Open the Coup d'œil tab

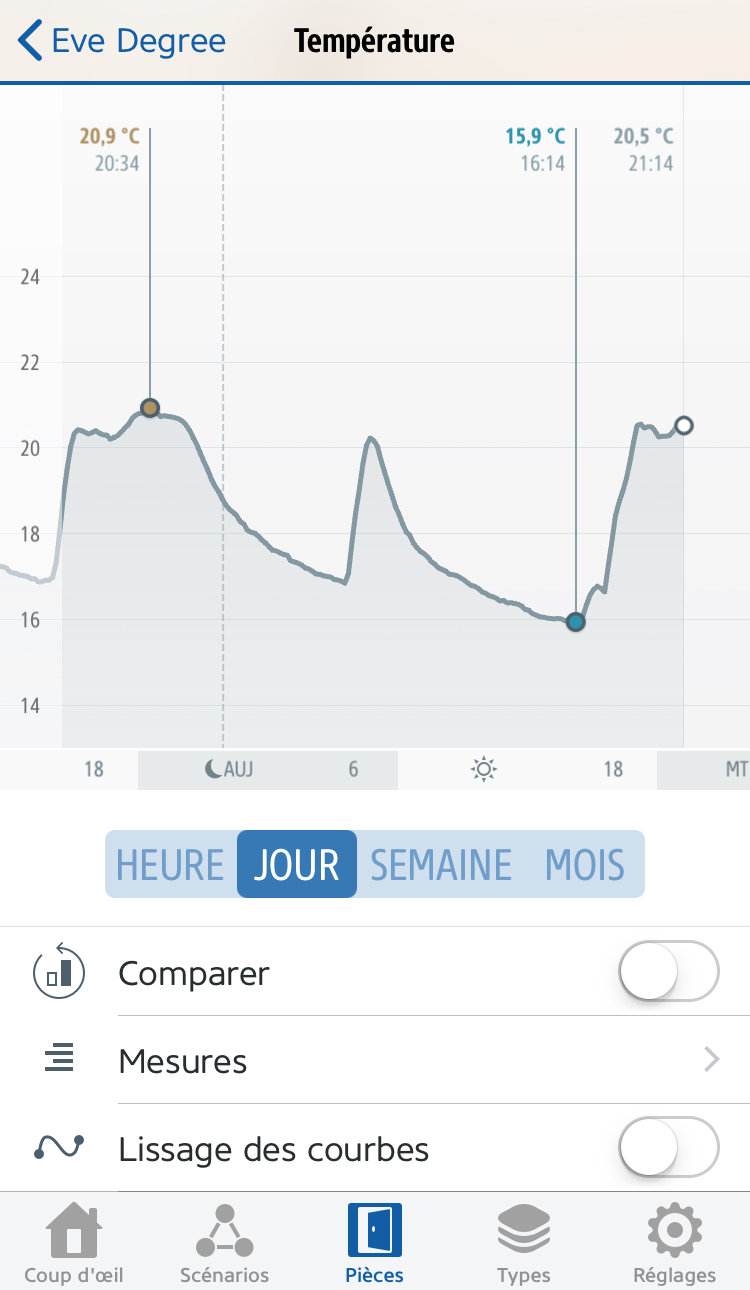pyautogui.click(x=74, y=1243)
